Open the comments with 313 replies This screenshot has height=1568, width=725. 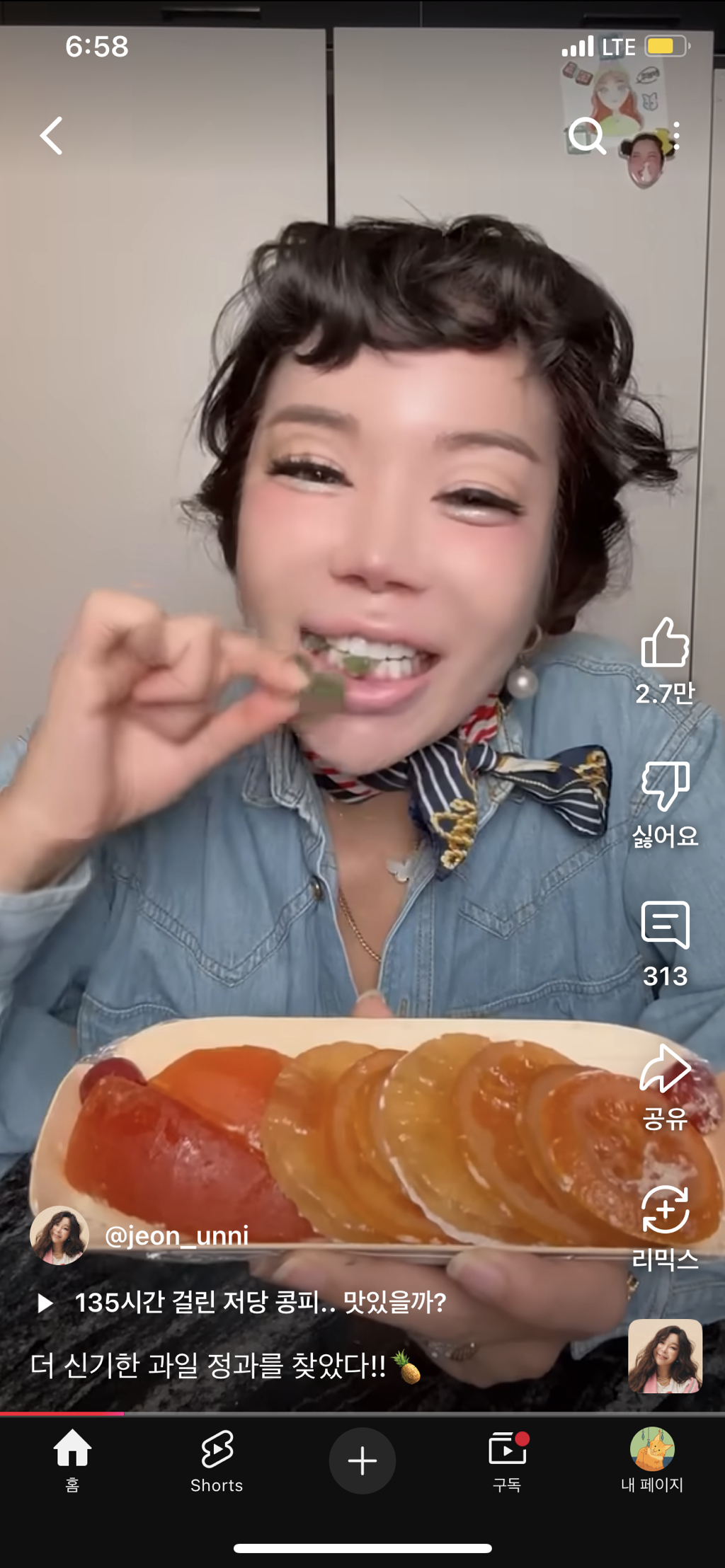point(665,925)
